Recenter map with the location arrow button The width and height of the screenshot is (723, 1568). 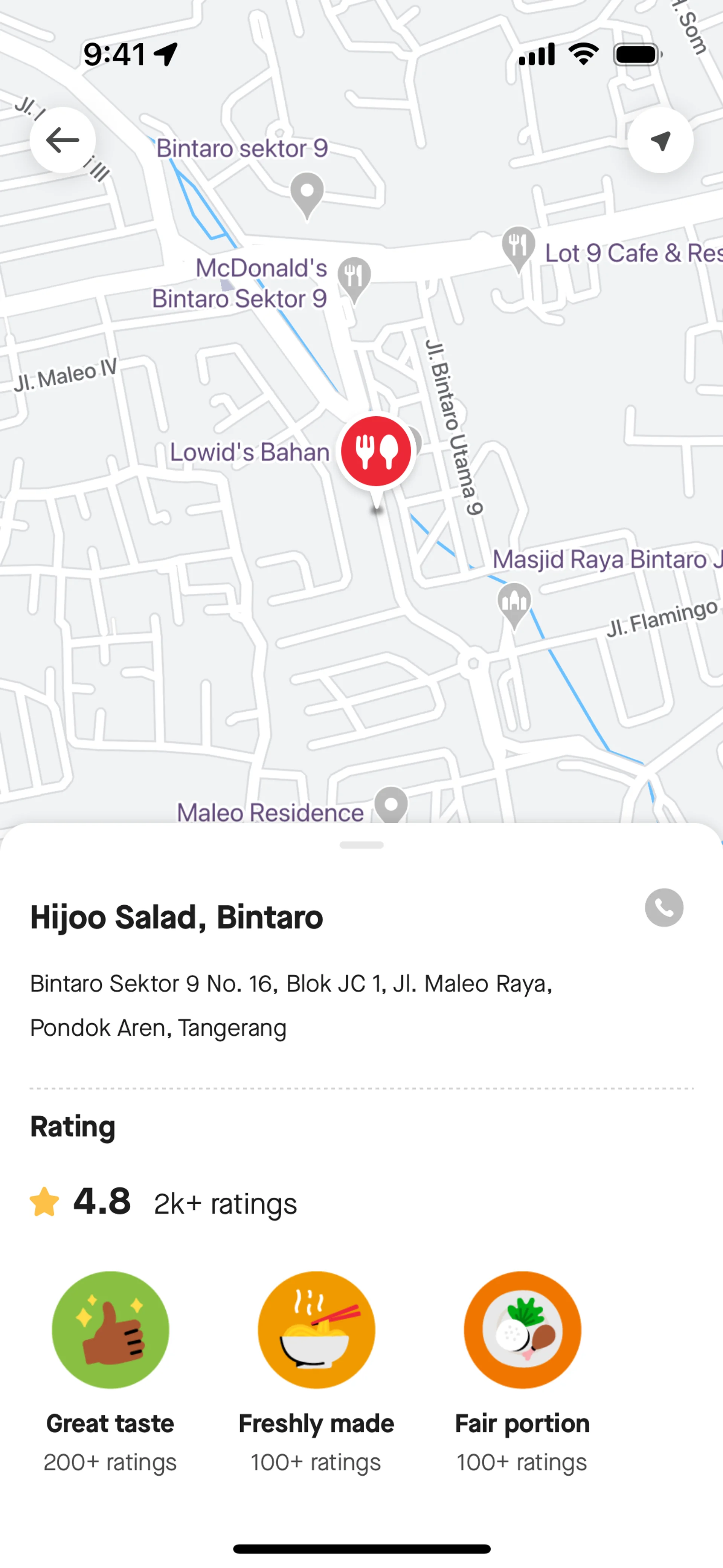point(660,140)
